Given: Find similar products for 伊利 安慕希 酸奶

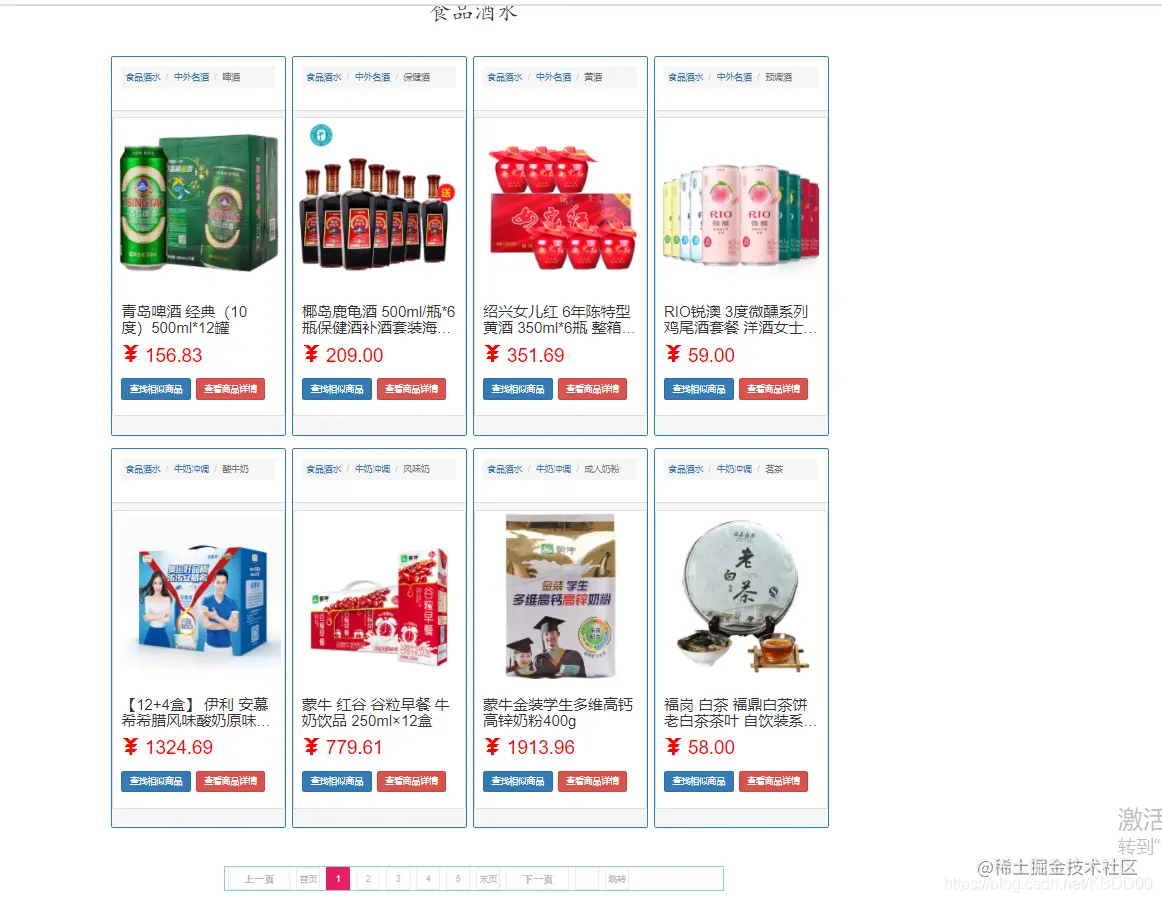Looking at the screenshot, I should tap(155, 781).
